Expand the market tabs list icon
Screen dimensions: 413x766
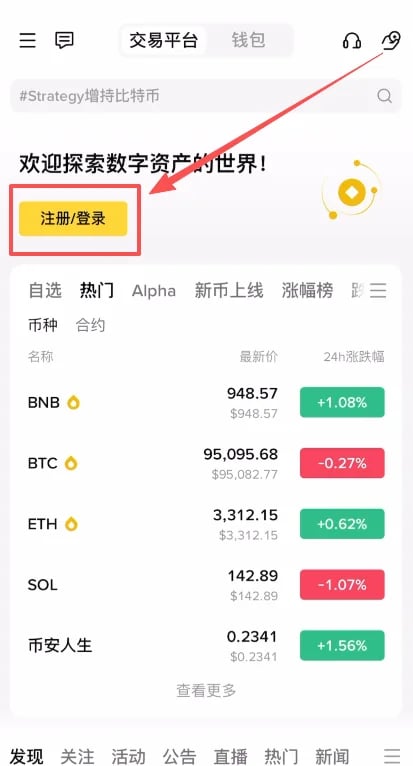tap(378, 291)
